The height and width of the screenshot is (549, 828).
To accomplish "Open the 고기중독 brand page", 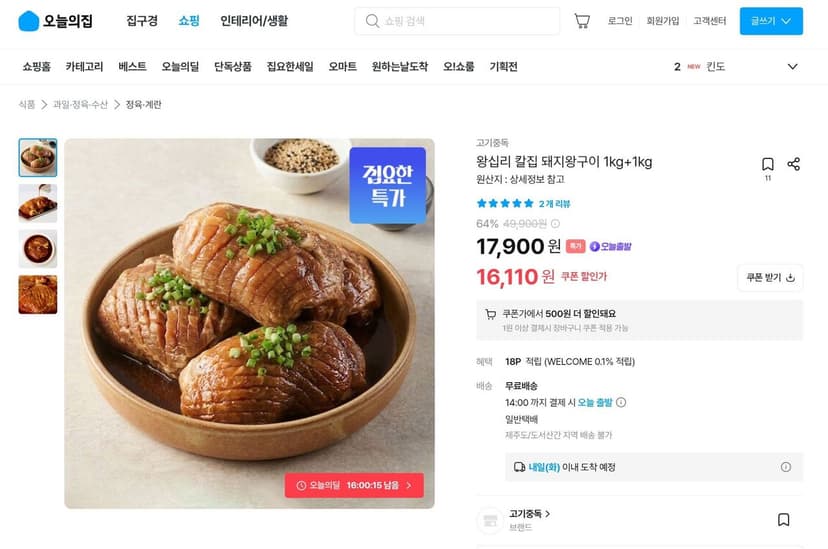I will [x=529, y=514].
